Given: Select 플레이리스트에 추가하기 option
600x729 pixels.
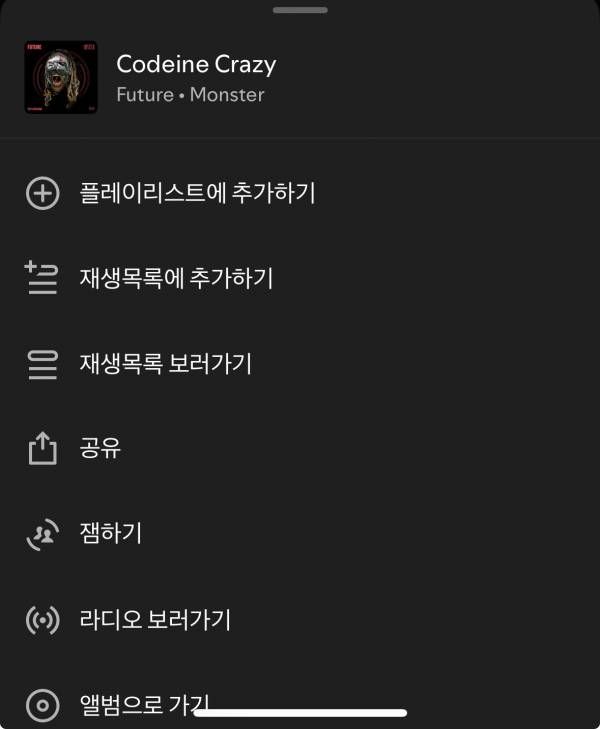Looking at the screenshot, I should coord(197,192).
